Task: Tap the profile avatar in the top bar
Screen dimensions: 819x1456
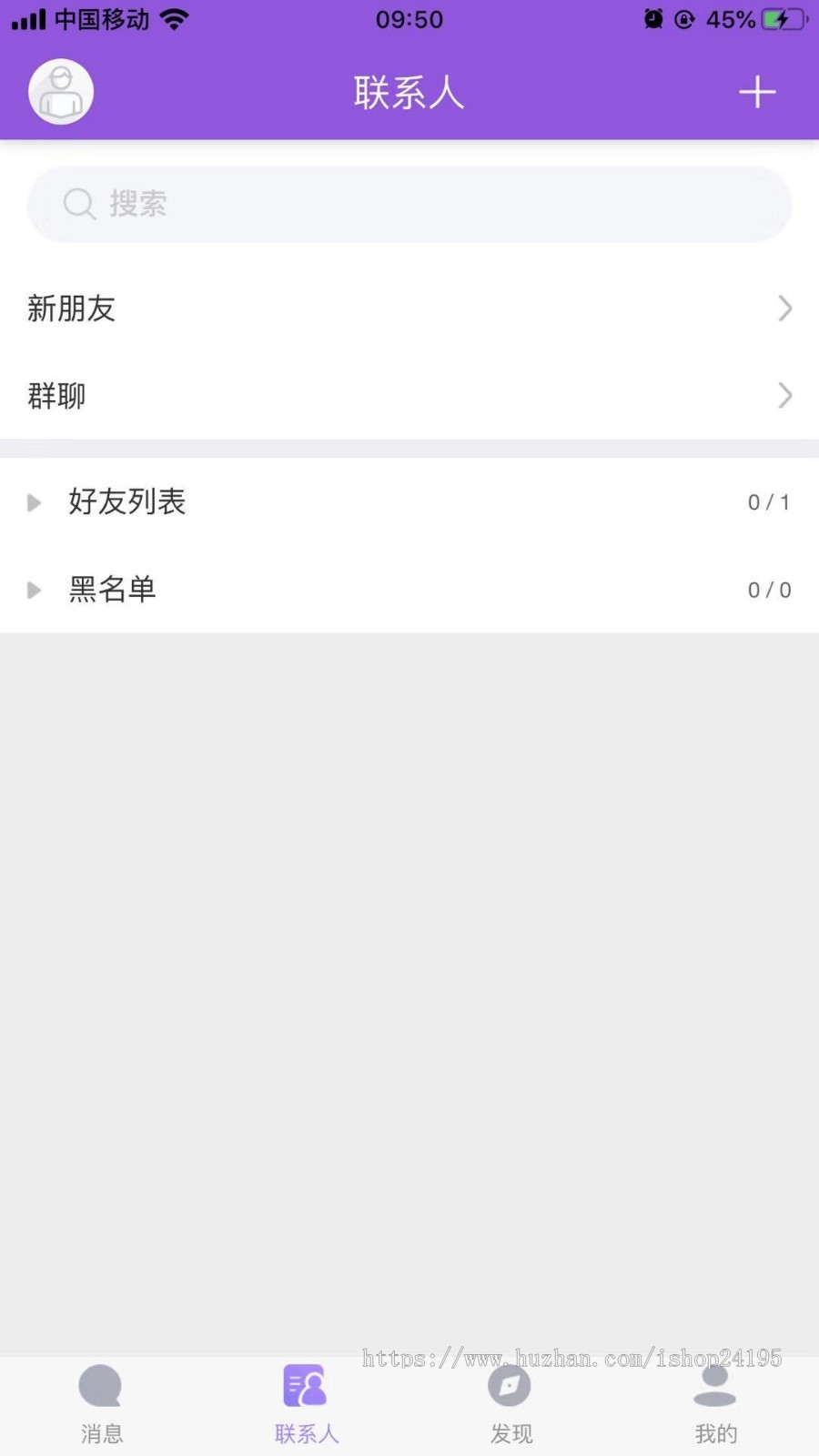Action: (60, 91)
